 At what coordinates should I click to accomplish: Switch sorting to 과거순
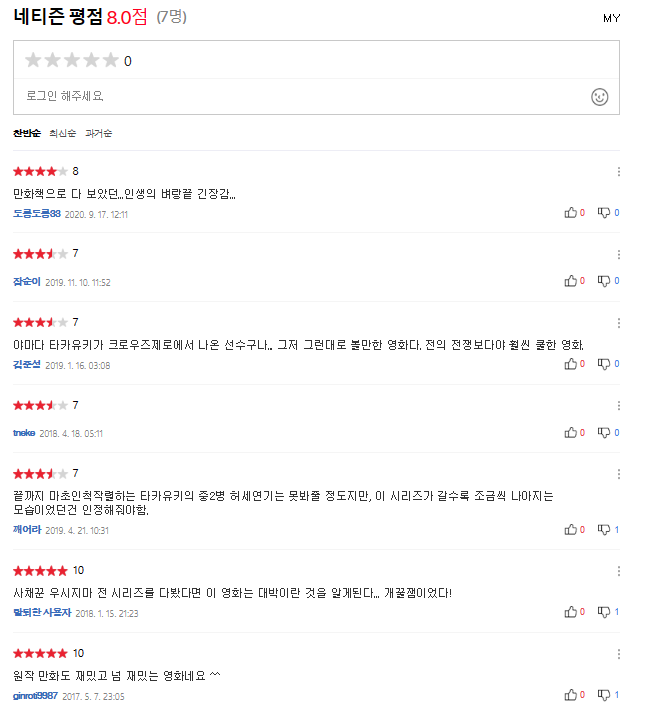99,133
